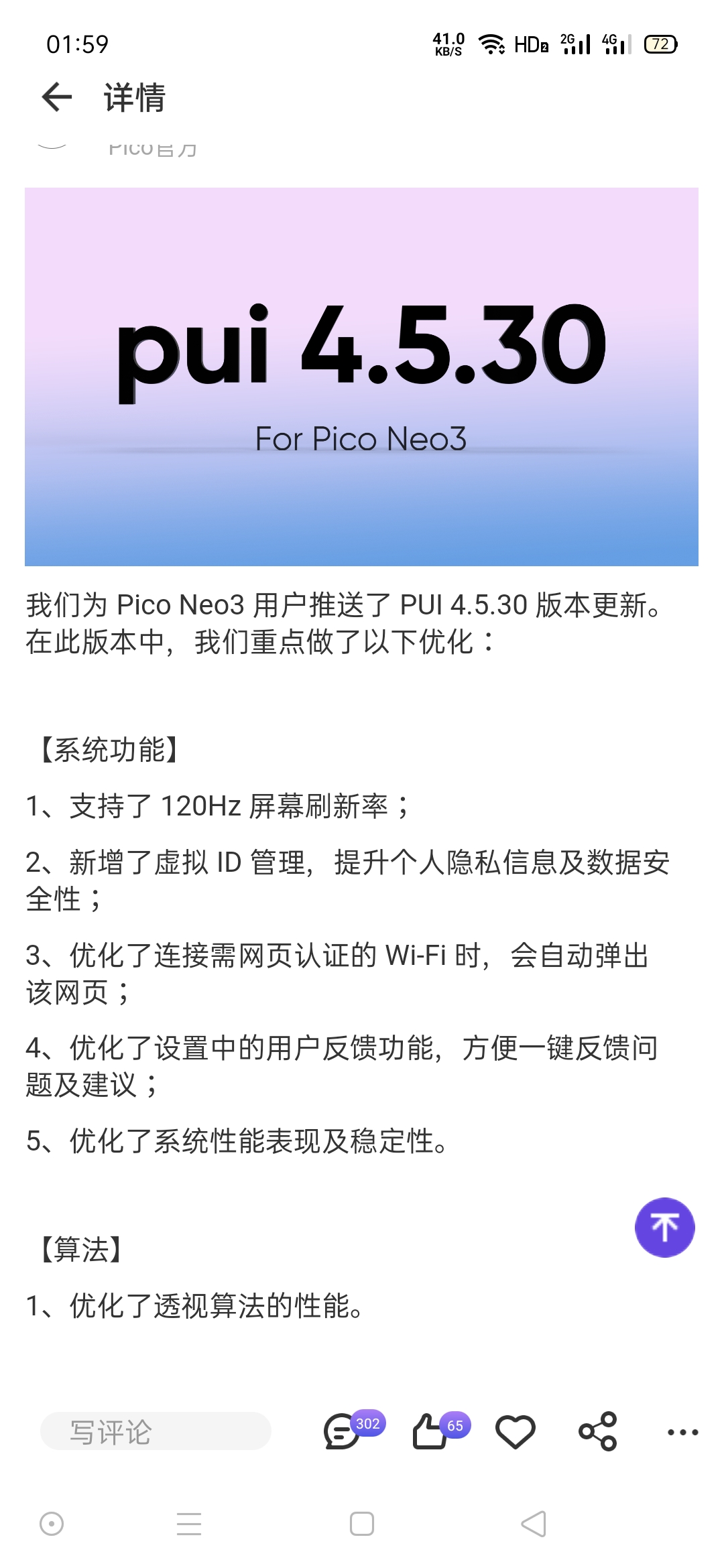Open the three-dot more options menu
The height and width of the screenshot is (1568, 724).
(x=682, y=1432)
